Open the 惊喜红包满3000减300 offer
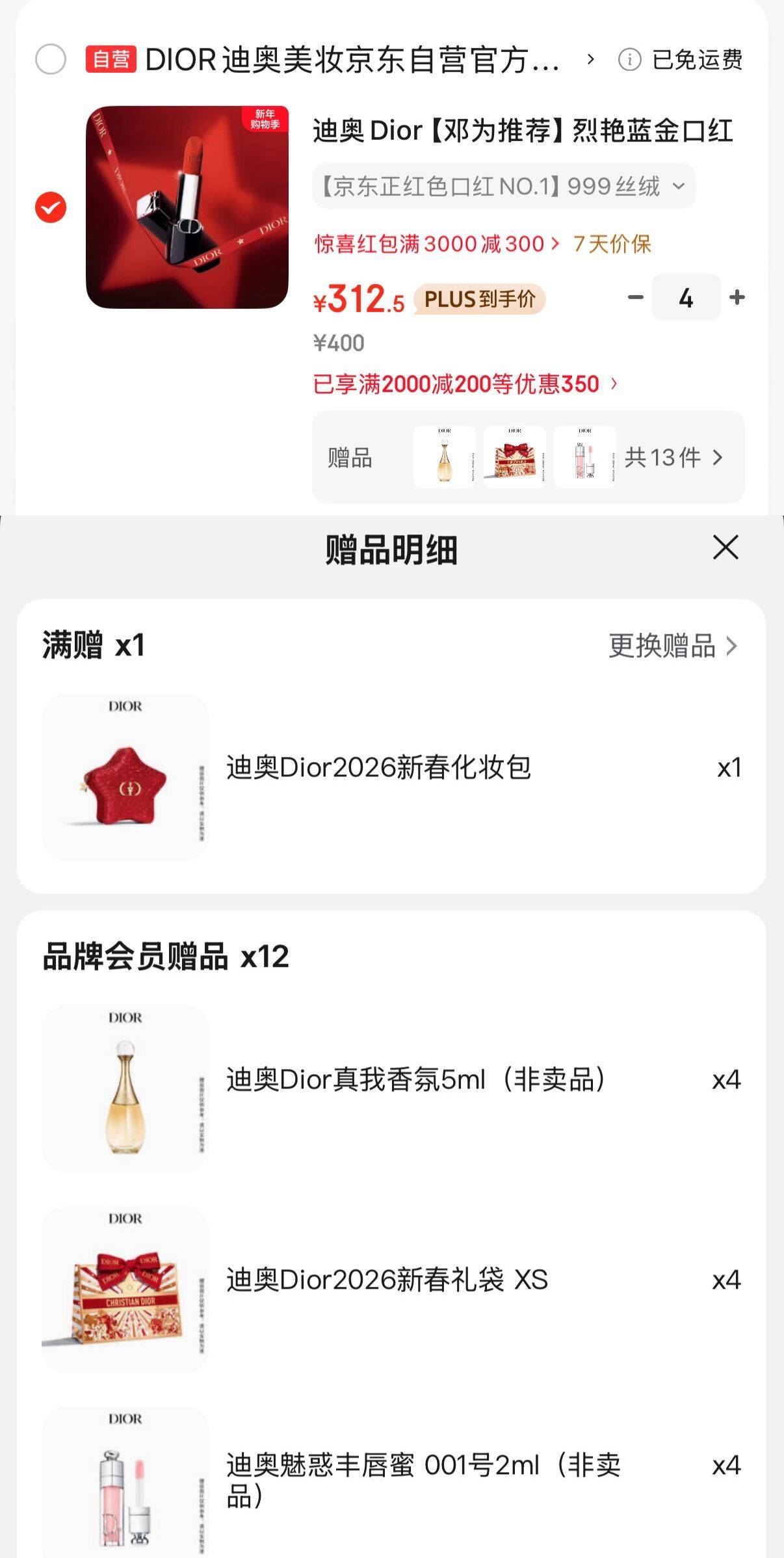This screenshot has height=1558, width=784. pos(436,244)
